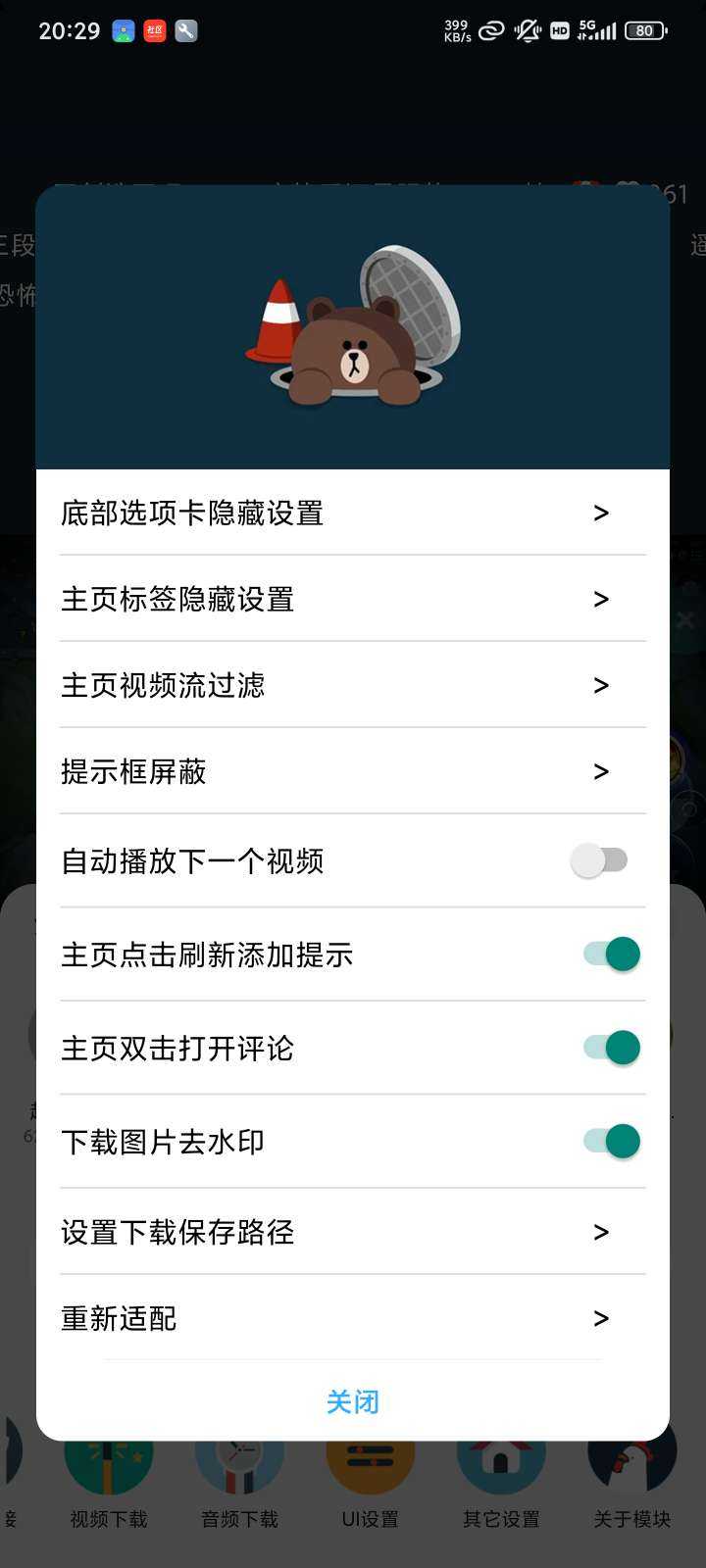Image resolution: width=706 pixels, height=1568 pixels.
Task: Open 主页标签隐藏设置 row
Action: pos(352,599)
